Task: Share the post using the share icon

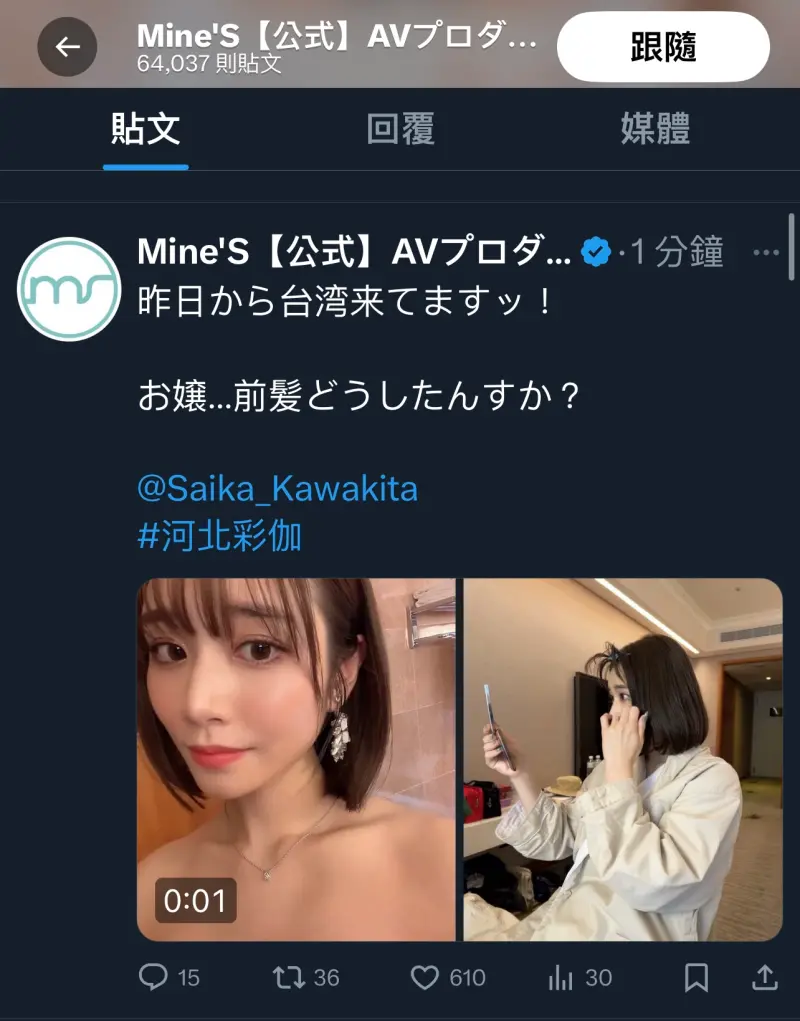Action: (763, 977)
